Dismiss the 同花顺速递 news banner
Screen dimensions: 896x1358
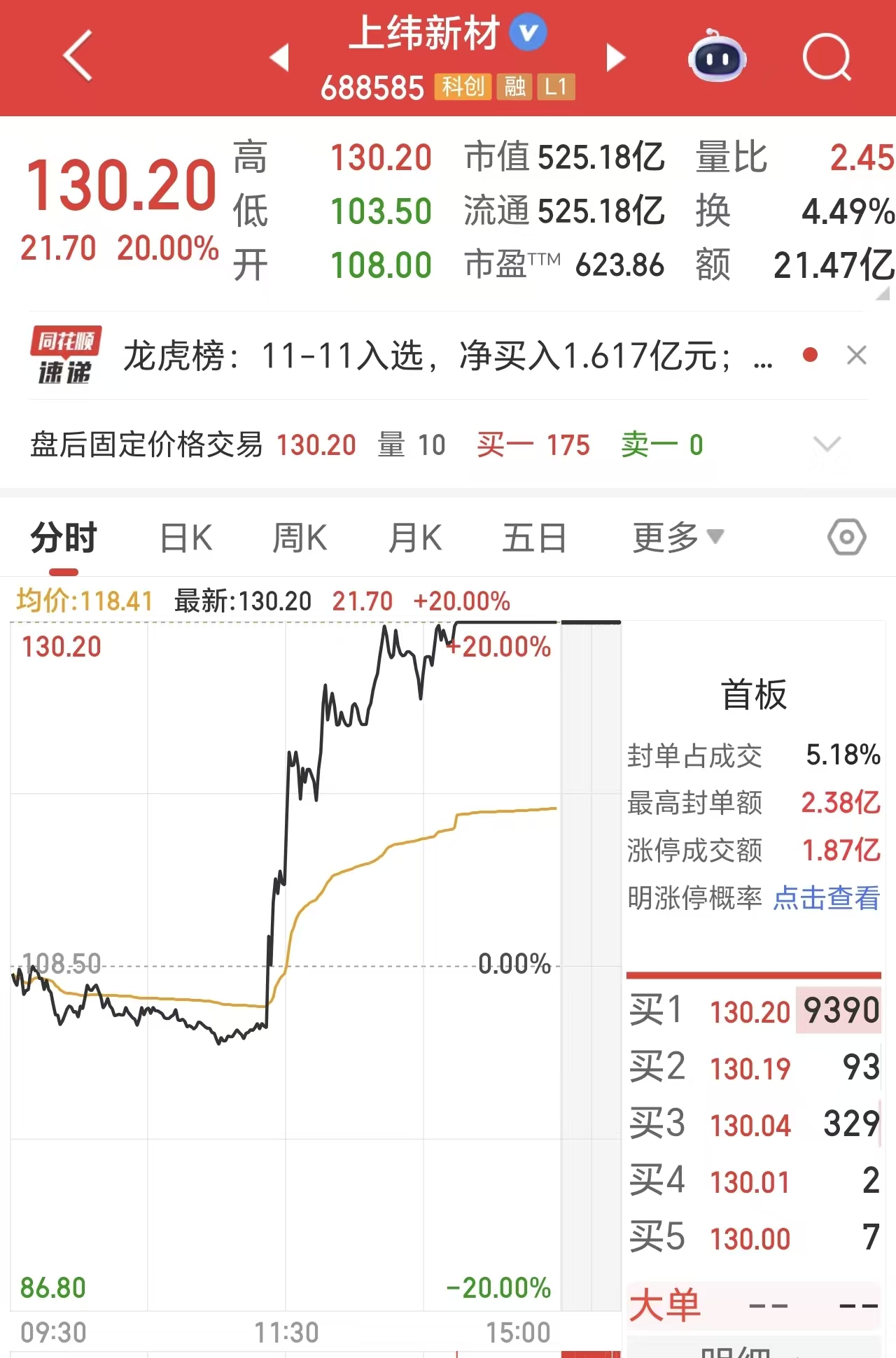coord(856,356)
